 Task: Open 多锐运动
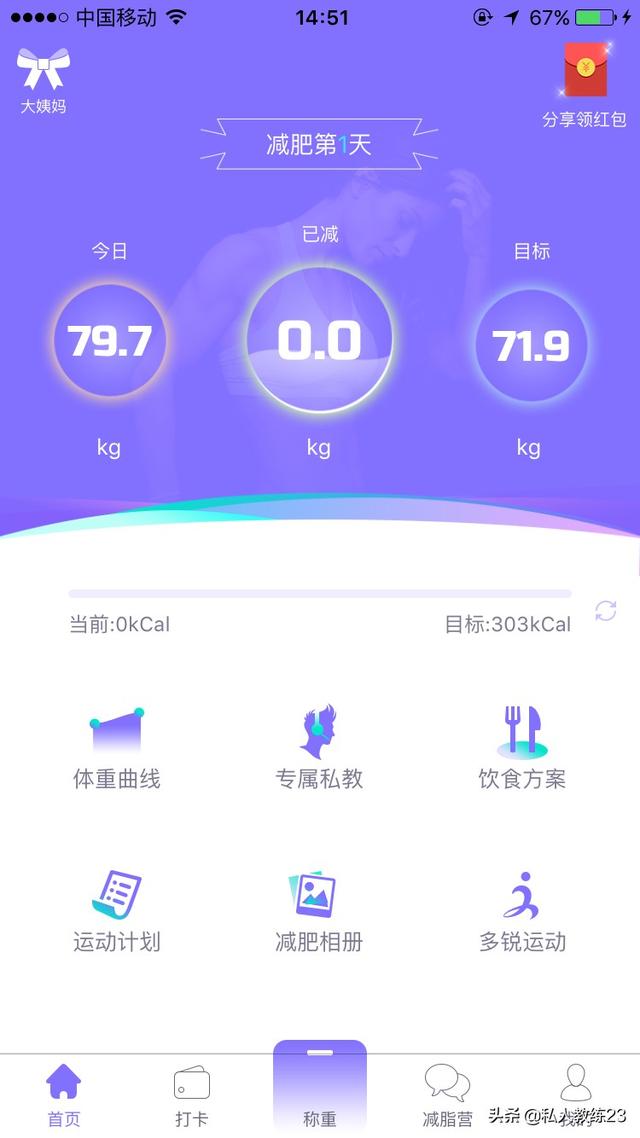click(x=522, y=912)
